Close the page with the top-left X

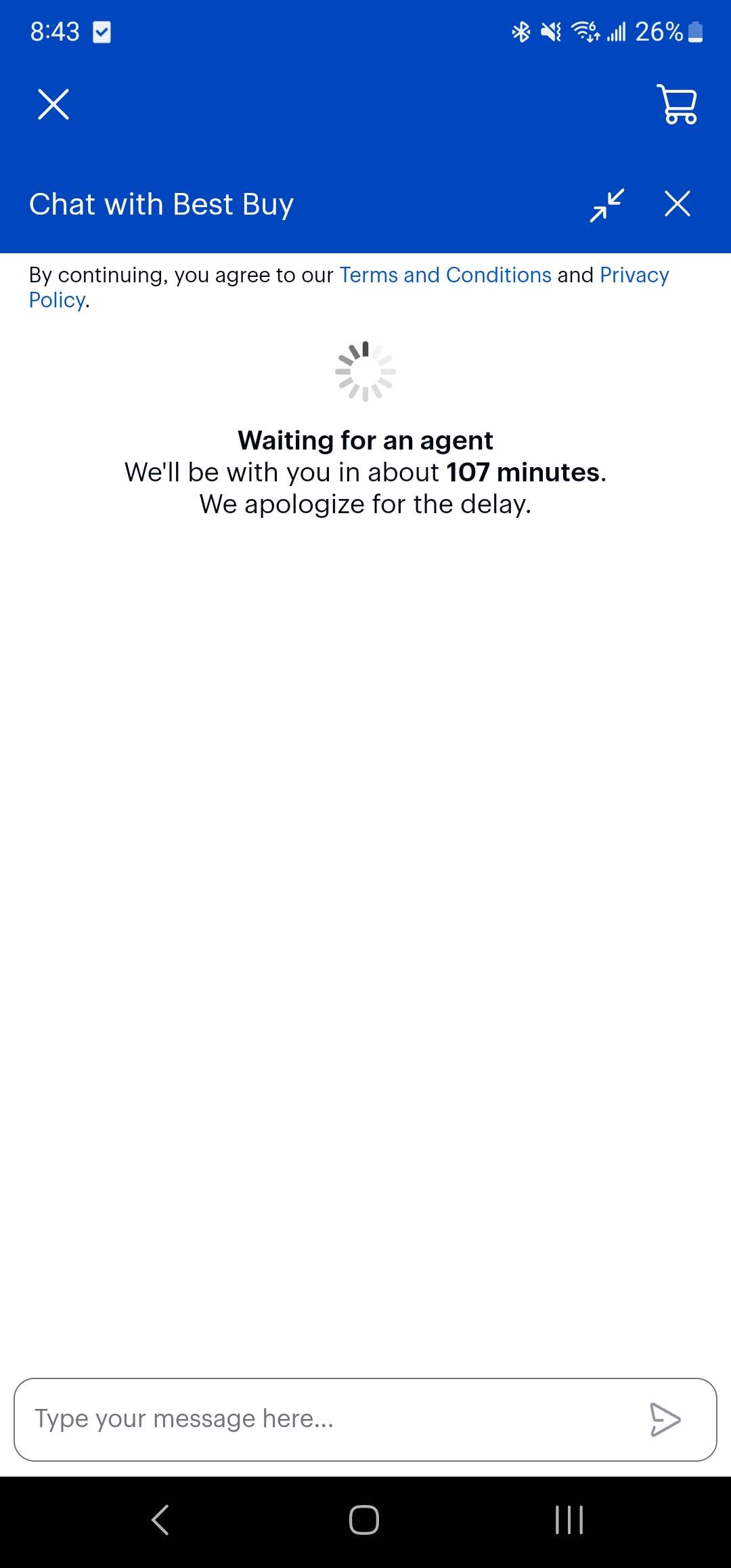(53, 104)
